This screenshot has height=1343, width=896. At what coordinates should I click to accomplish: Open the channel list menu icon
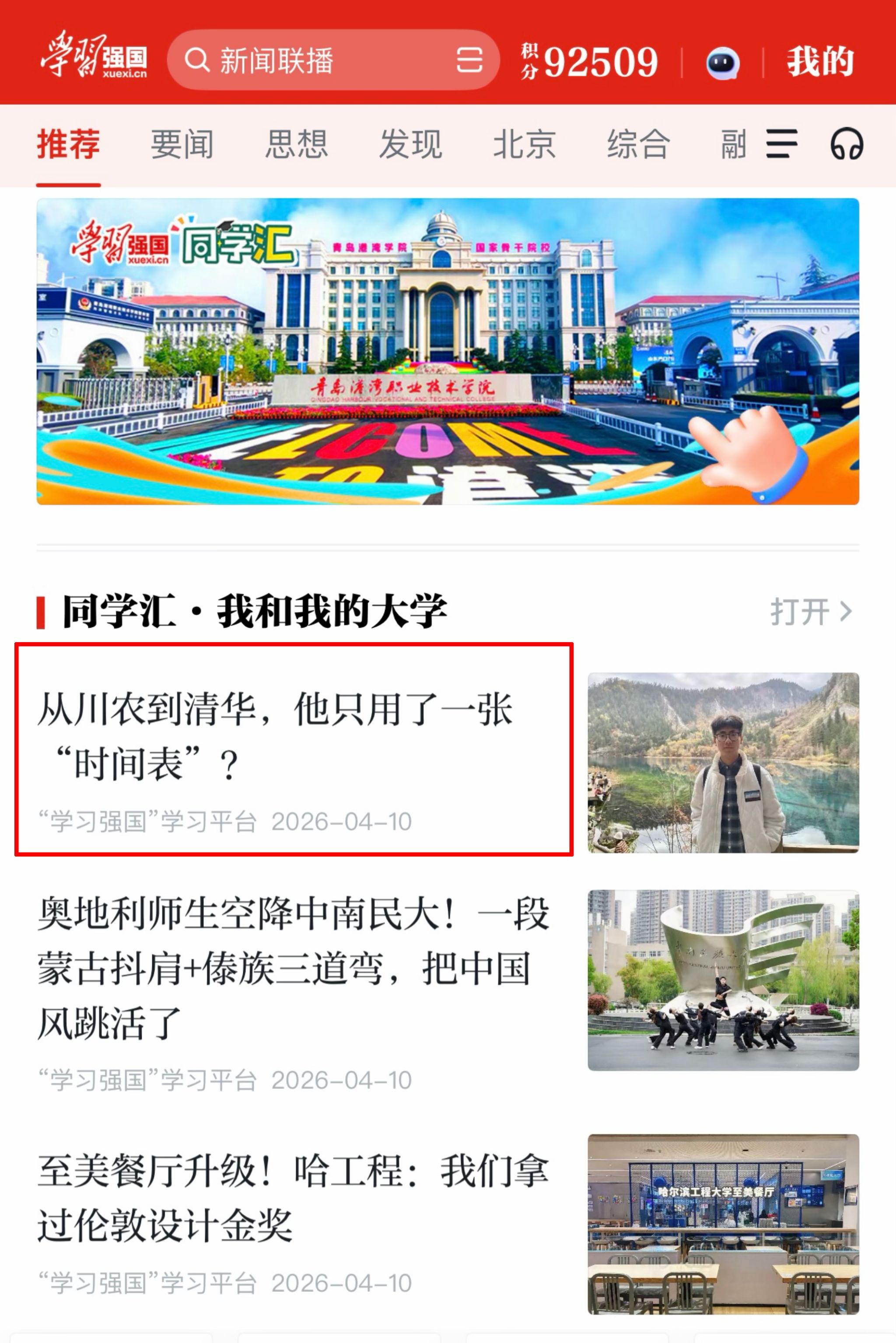pyautogui.click(x=781, y=144)
